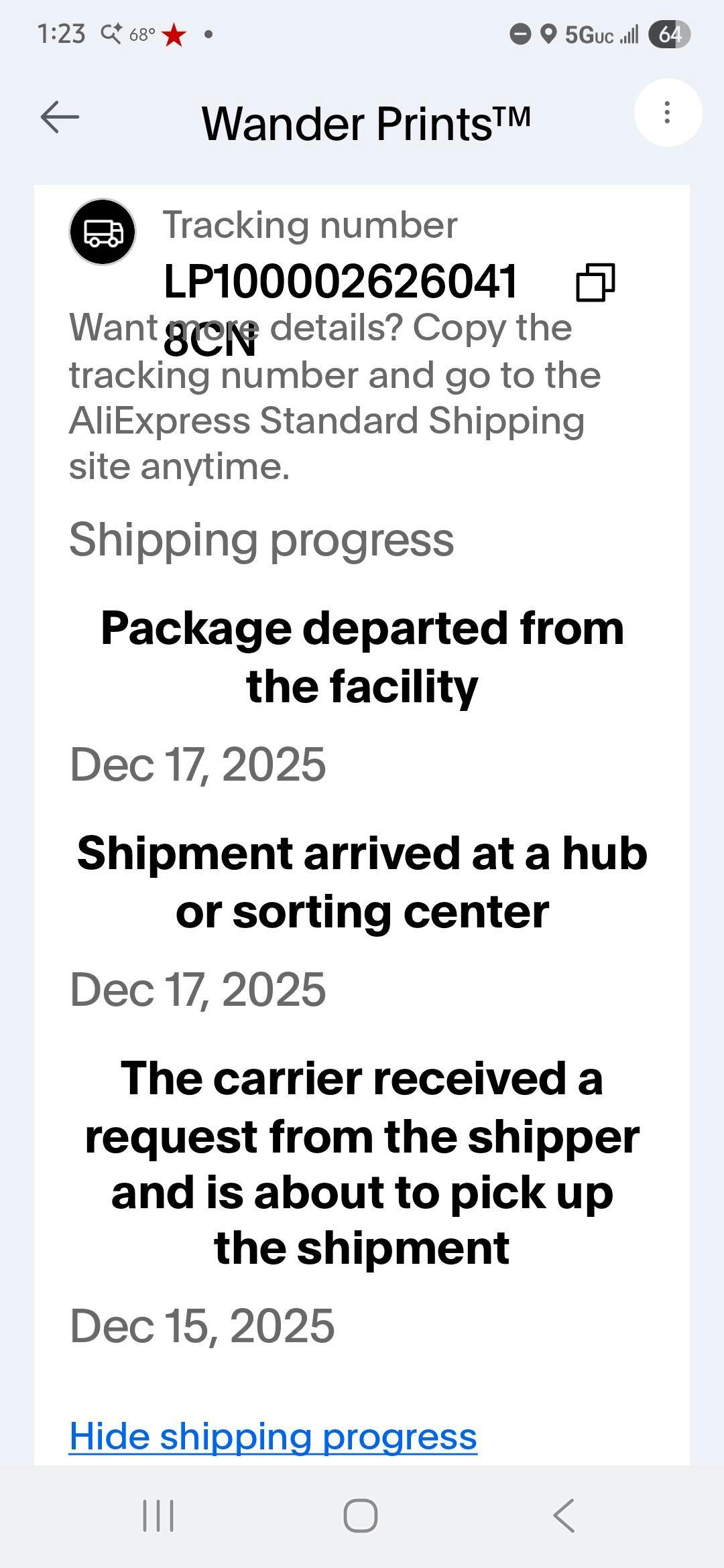The width and height of the screenshot is (724, 1568).
Task: Tap the system home button
Action: (361, 1516)
